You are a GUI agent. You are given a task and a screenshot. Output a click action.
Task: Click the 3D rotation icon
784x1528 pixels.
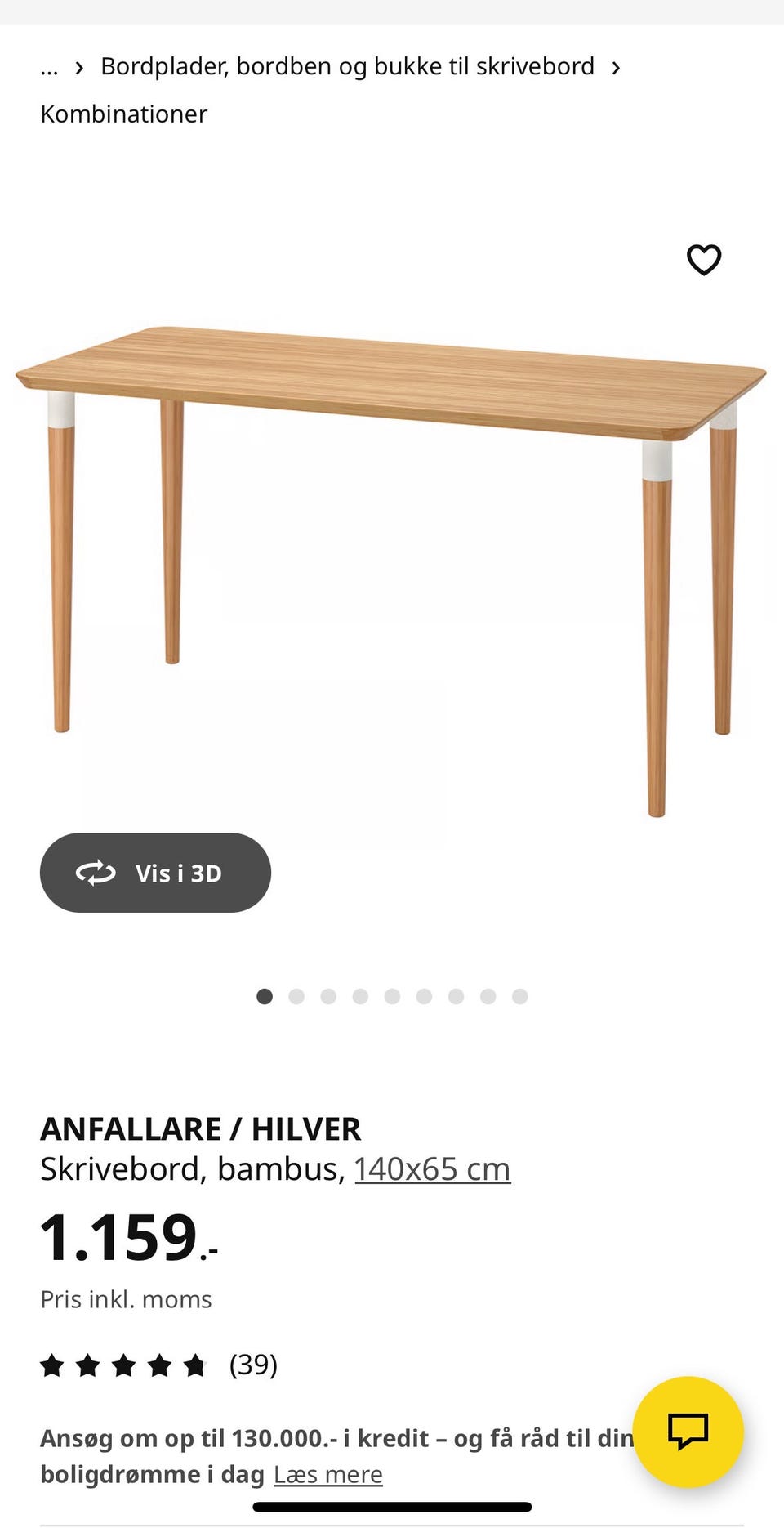[96, 872]
